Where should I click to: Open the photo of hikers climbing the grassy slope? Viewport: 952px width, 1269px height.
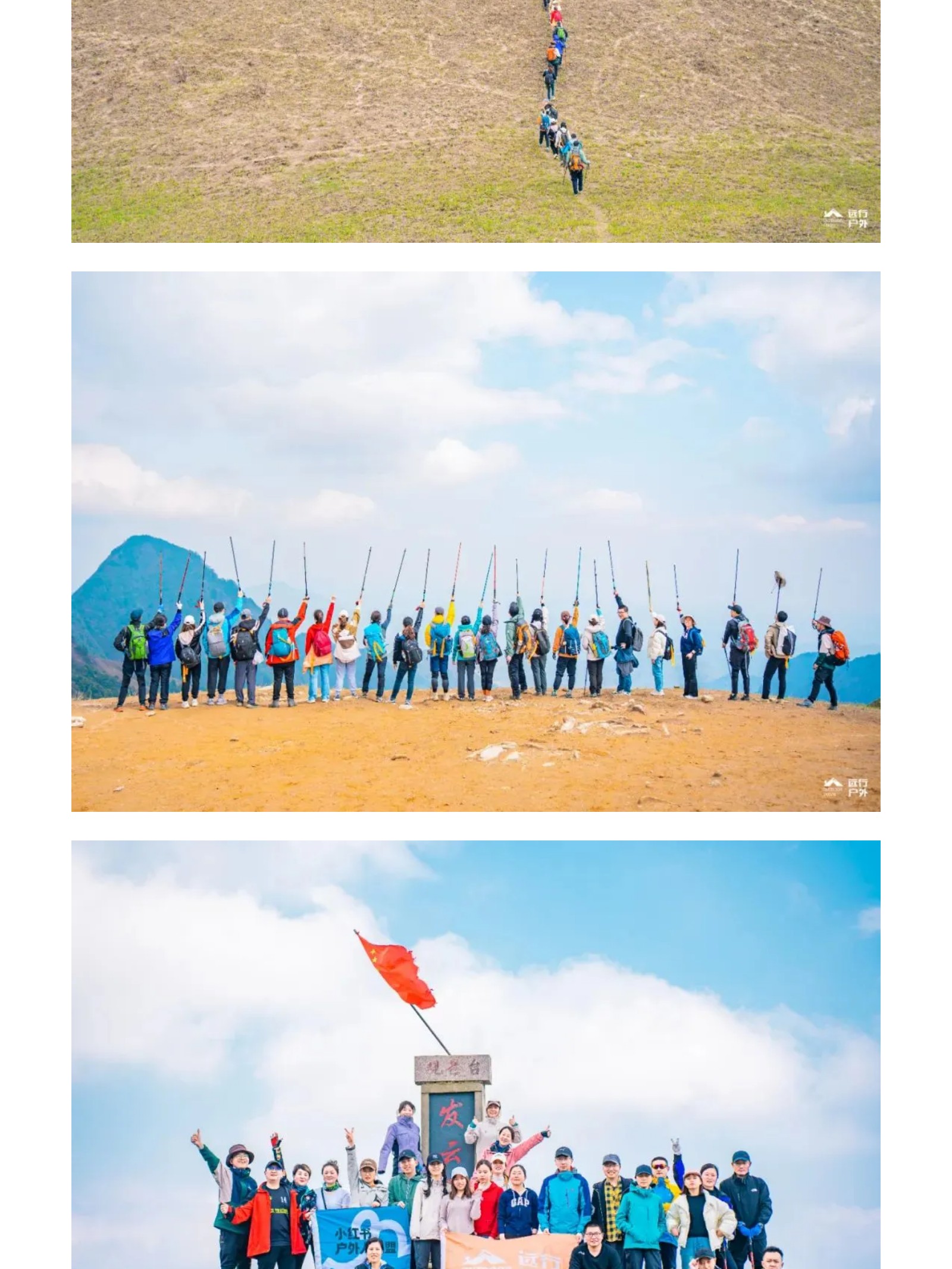[x=476, y=121]
